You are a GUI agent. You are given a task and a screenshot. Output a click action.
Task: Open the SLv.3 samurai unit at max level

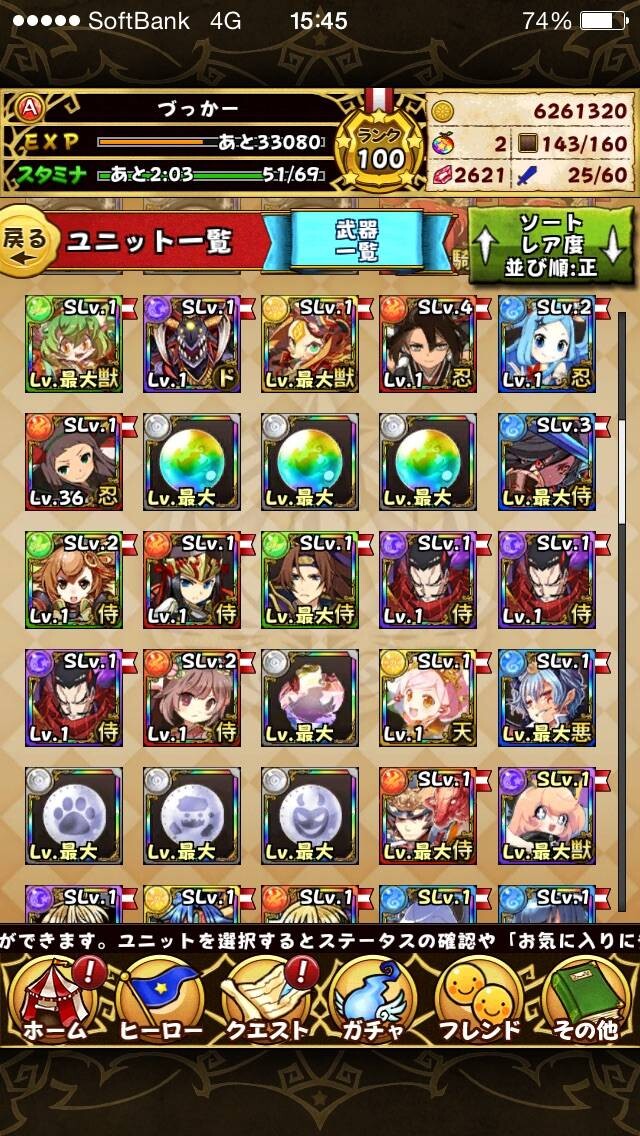coord(547,462)
